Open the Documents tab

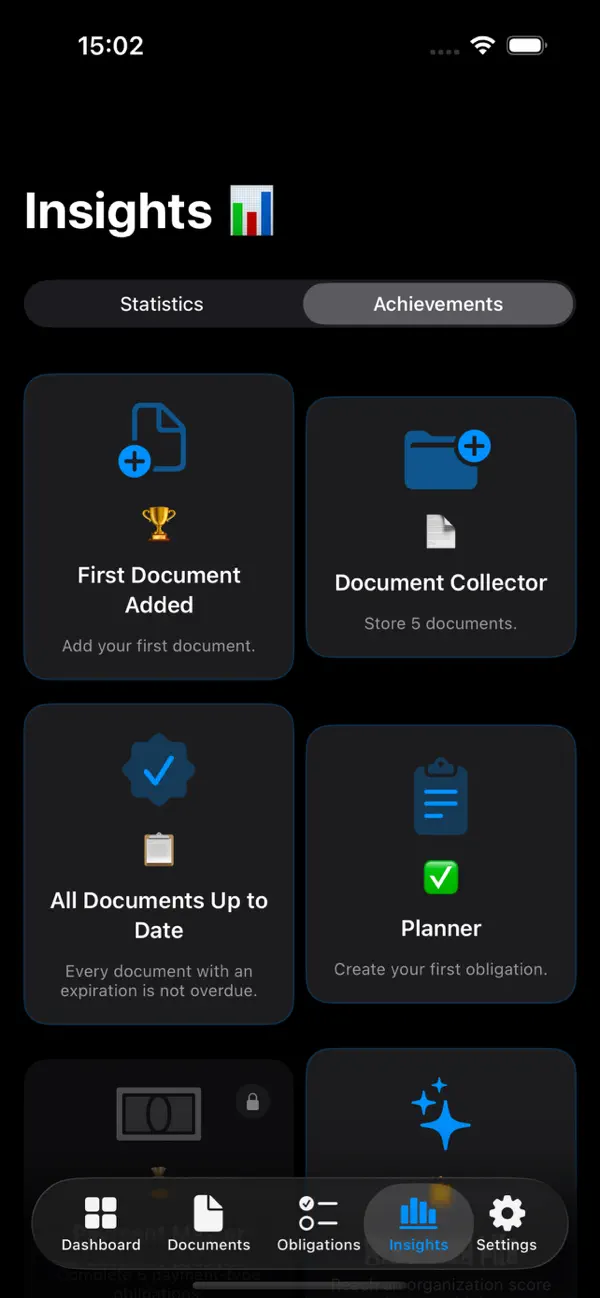[209, 1224]
